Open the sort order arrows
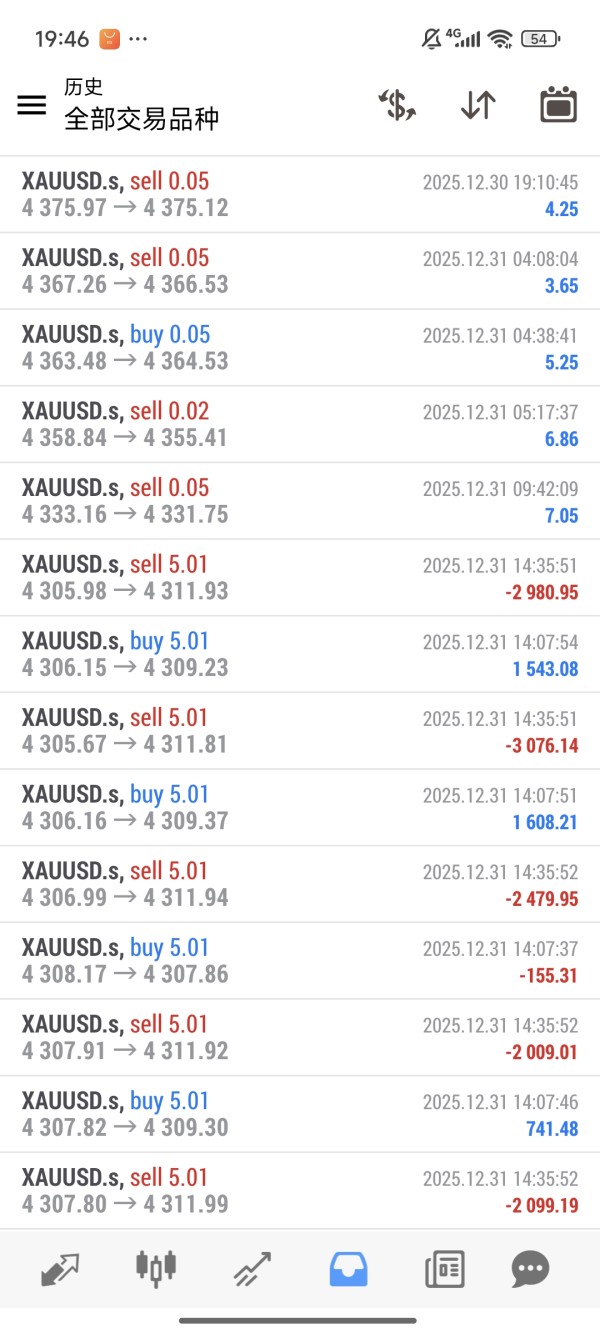This screenshot has height=1333, width=600. [x=478, y=105]
